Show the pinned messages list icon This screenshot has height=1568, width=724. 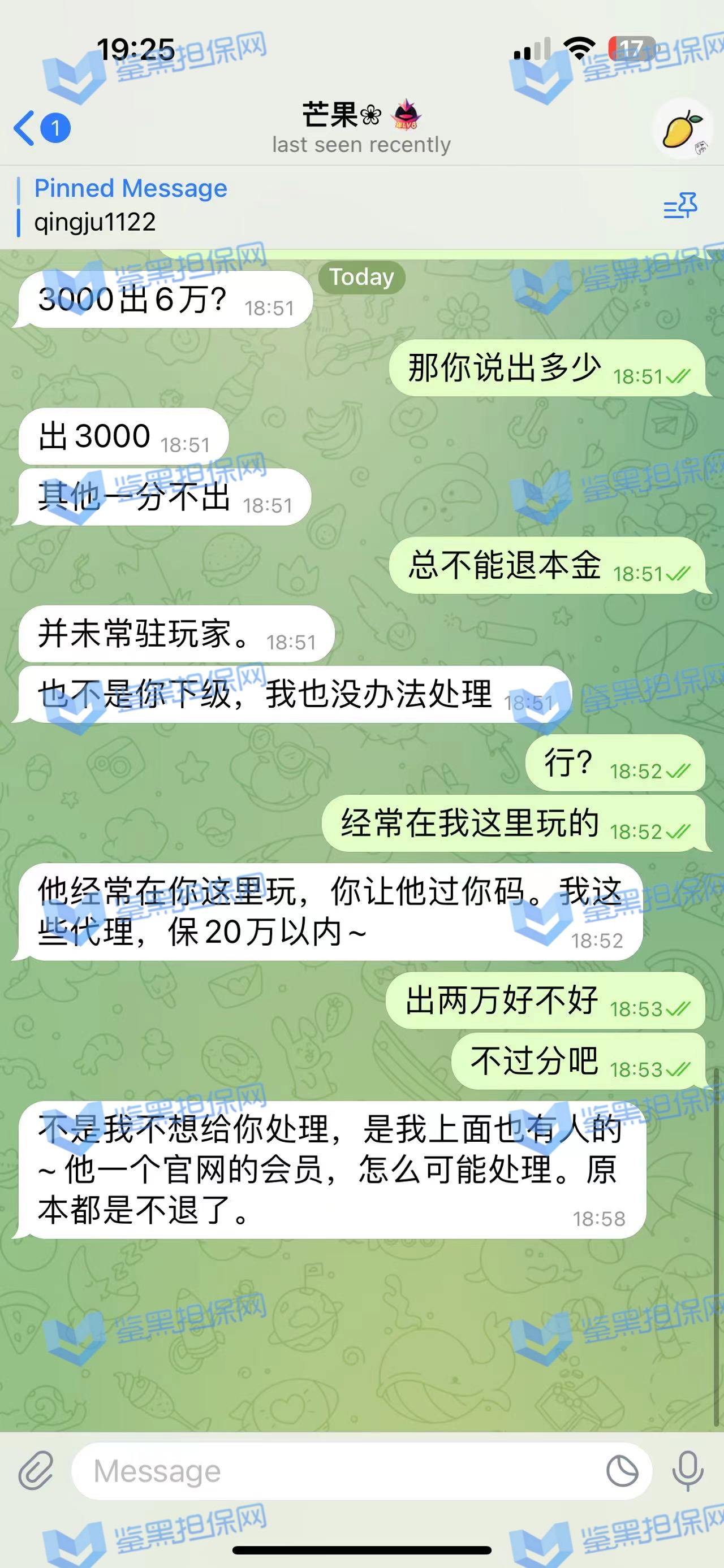click(680, 206)
